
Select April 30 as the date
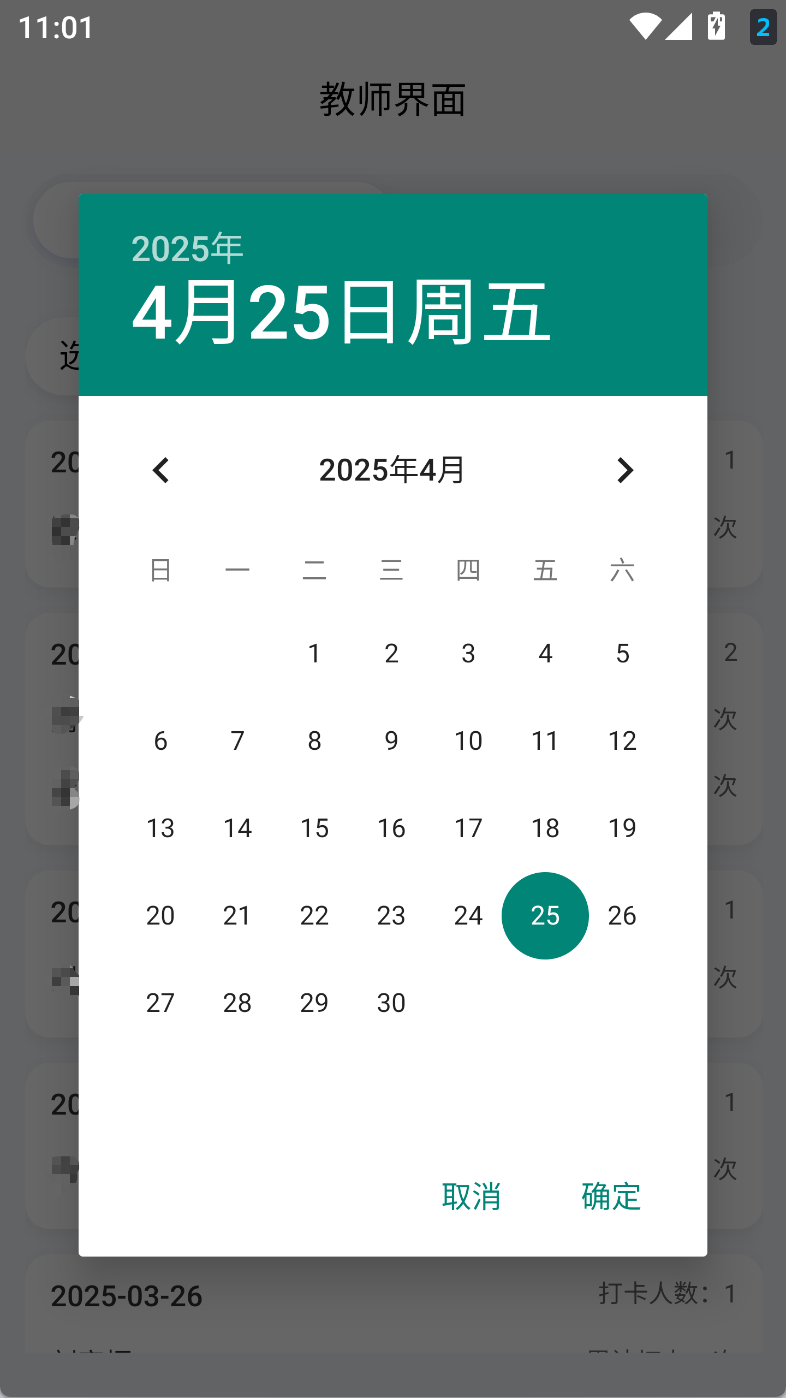point(391,1003)
